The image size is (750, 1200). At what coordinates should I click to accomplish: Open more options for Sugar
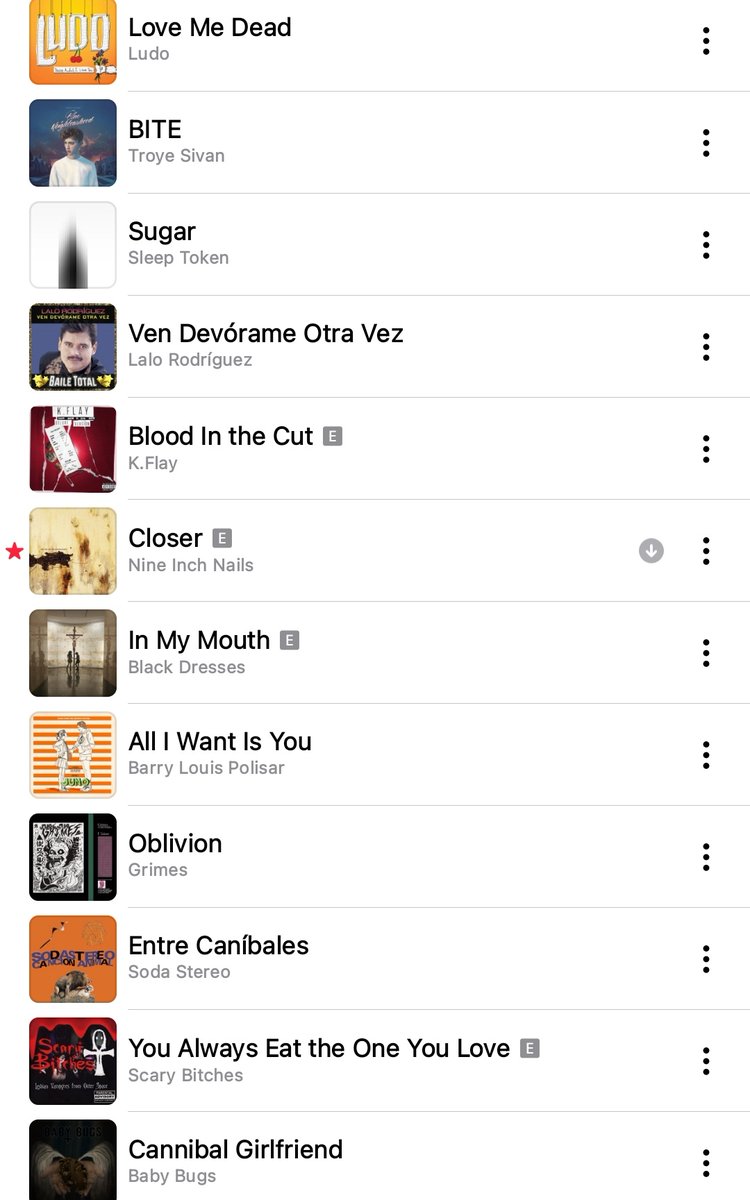click(706, 245)
